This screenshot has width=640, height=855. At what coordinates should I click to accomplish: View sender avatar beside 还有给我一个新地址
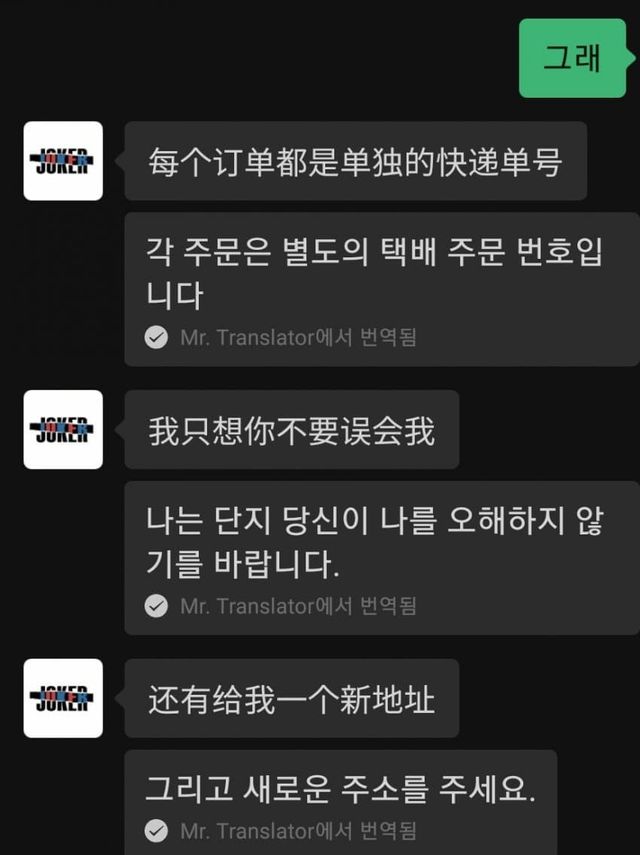[x=63, y=698]
